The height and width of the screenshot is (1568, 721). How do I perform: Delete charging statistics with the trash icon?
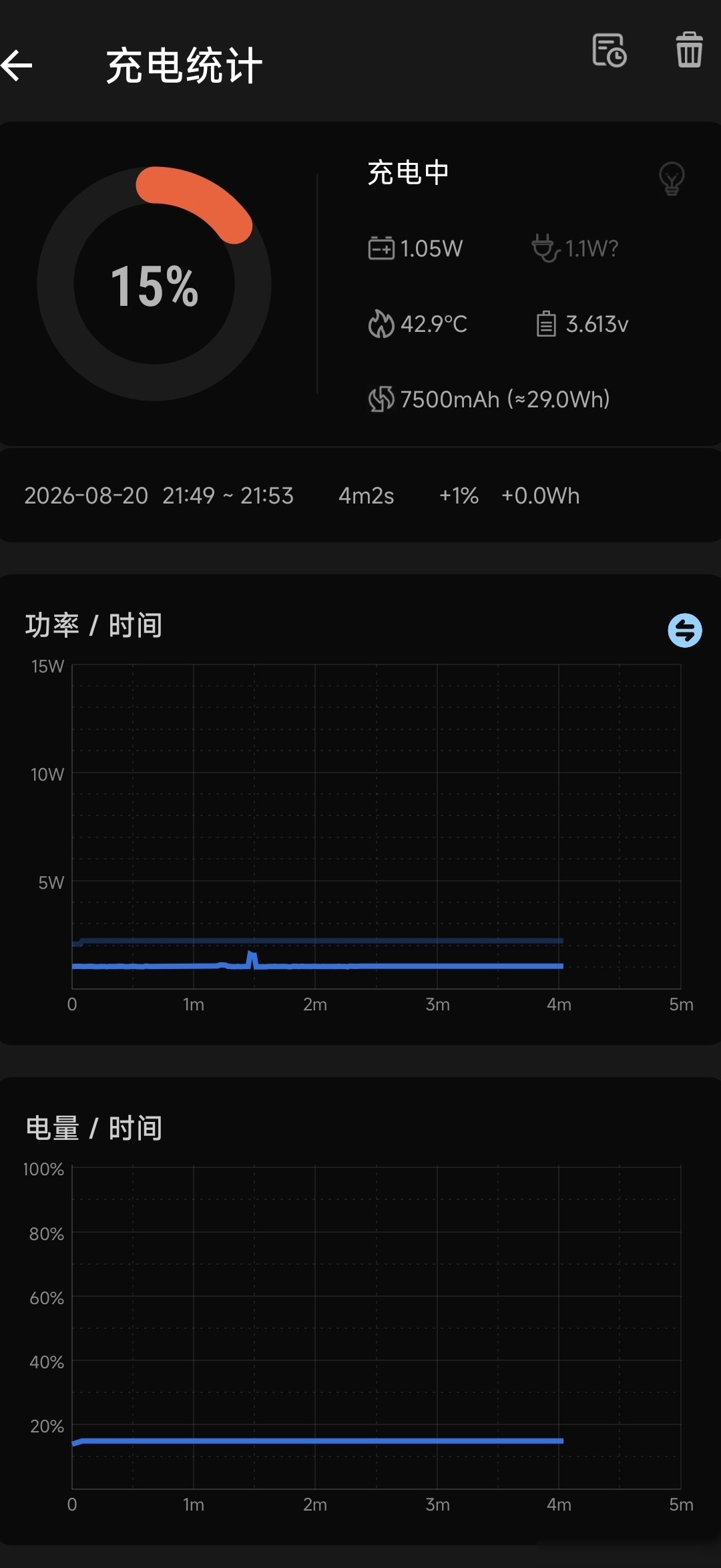pyautogui.click(x=689, y=49)
